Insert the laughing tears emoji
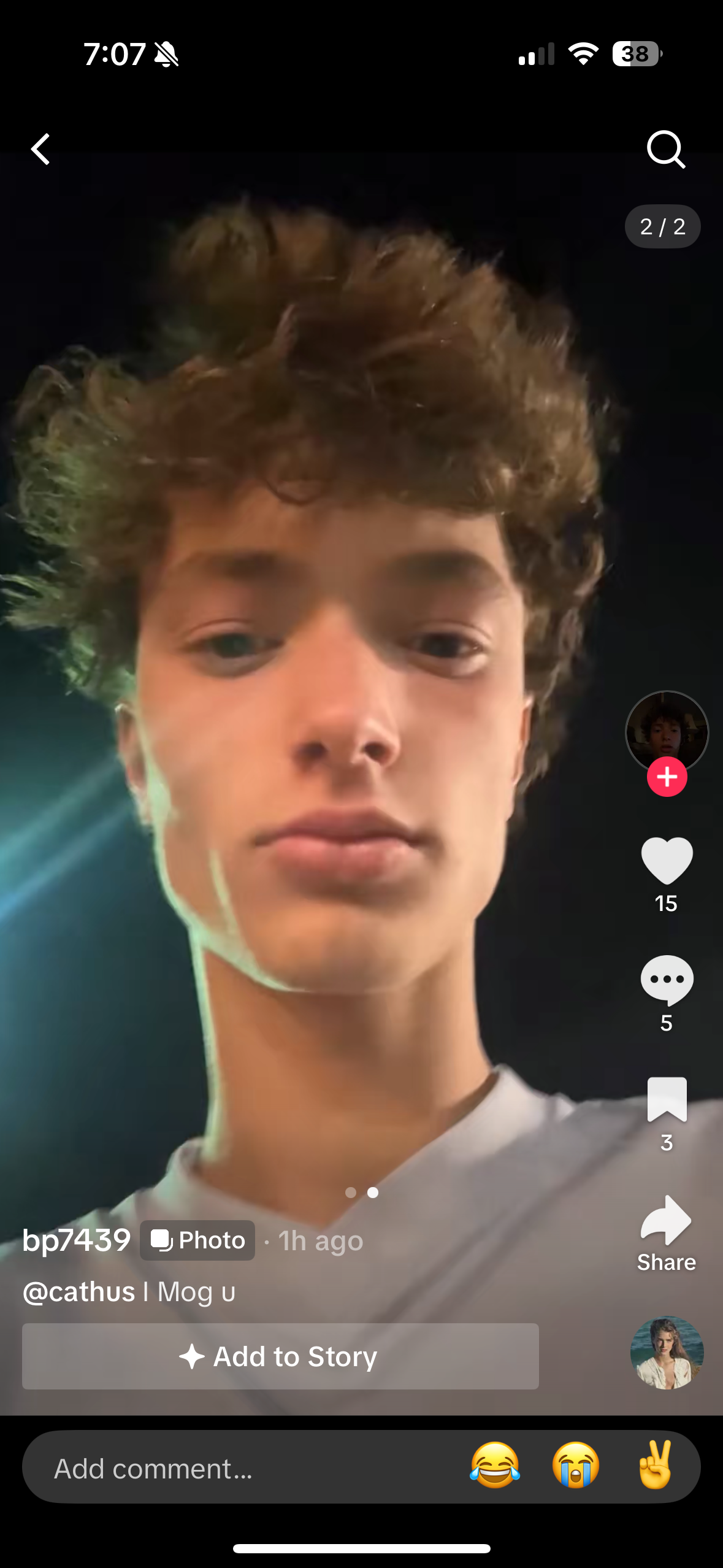723x1568 pixels. (495, 1466)
